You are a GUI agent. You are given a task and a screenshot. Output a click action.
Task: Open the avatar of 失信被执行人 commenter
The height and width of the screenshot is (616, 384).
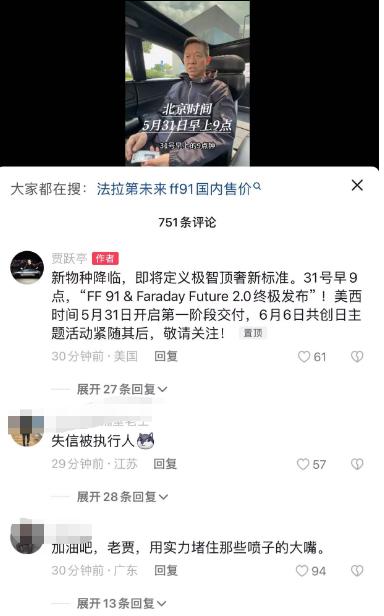[x=26, y=429]
